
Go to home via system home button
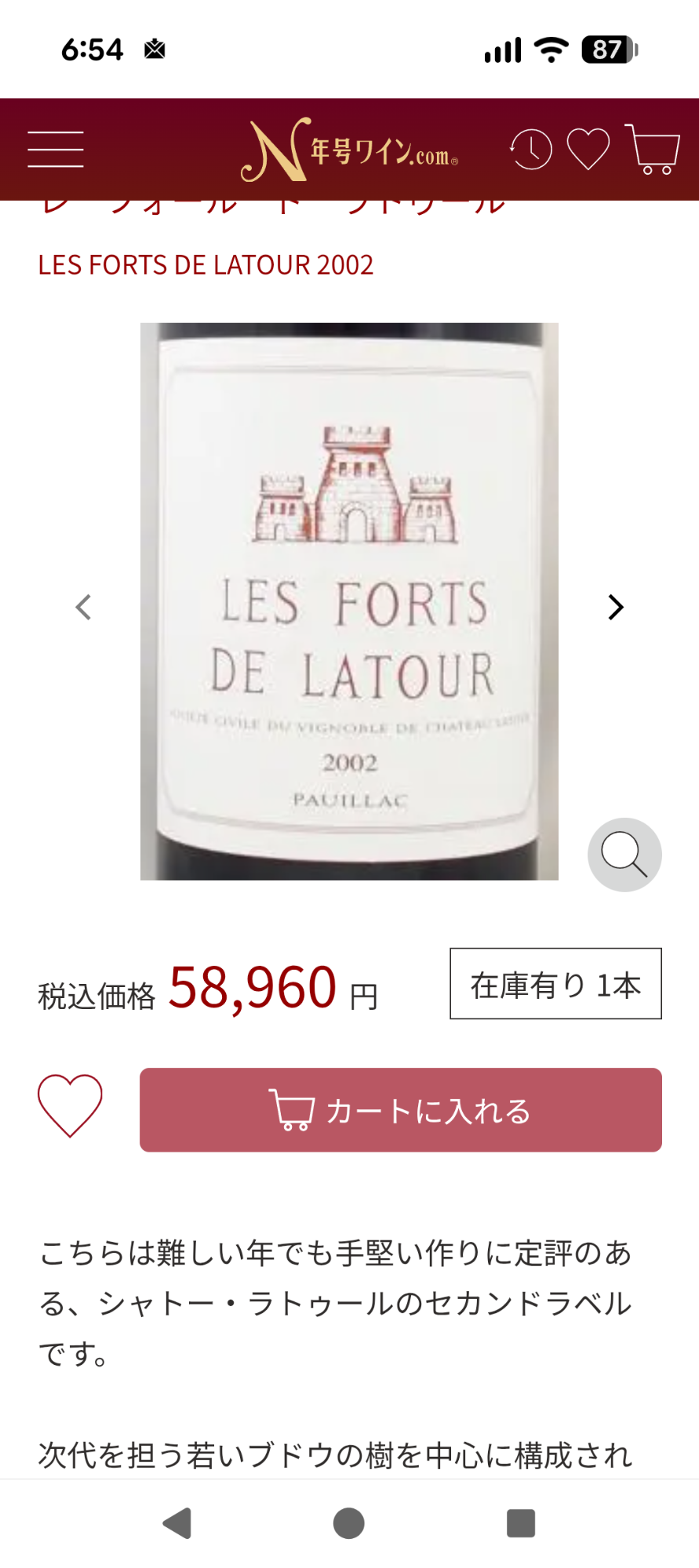[x=349, y=1523]
